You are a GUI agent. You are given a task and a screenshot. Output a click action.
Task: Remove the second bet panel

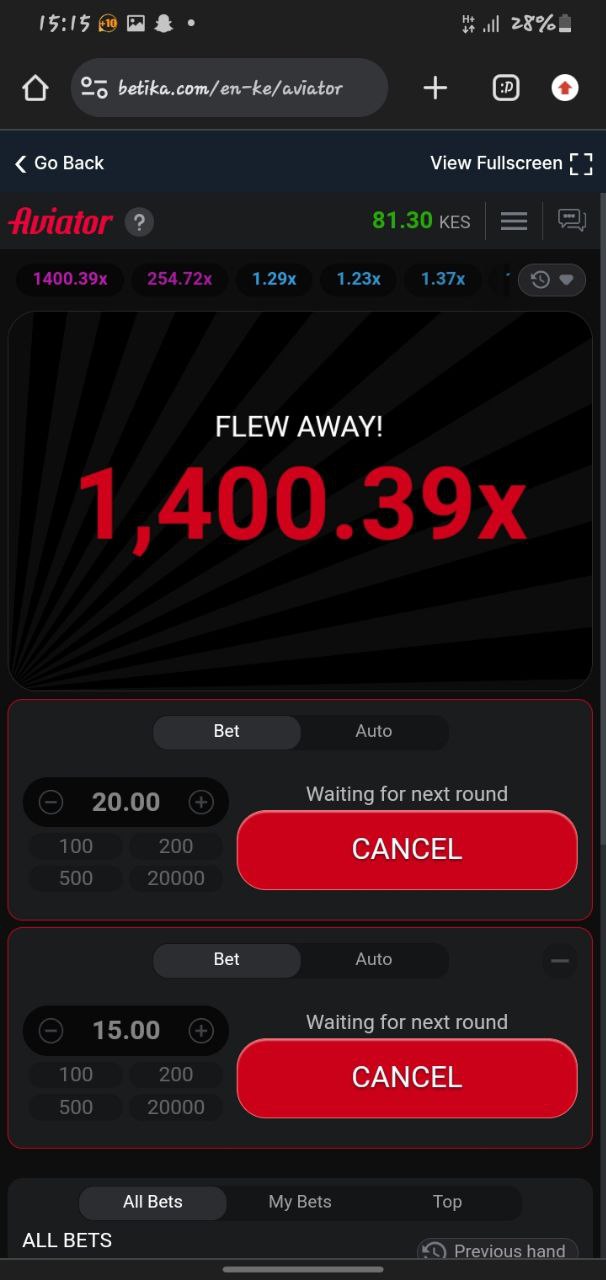(x=560, y=961)
